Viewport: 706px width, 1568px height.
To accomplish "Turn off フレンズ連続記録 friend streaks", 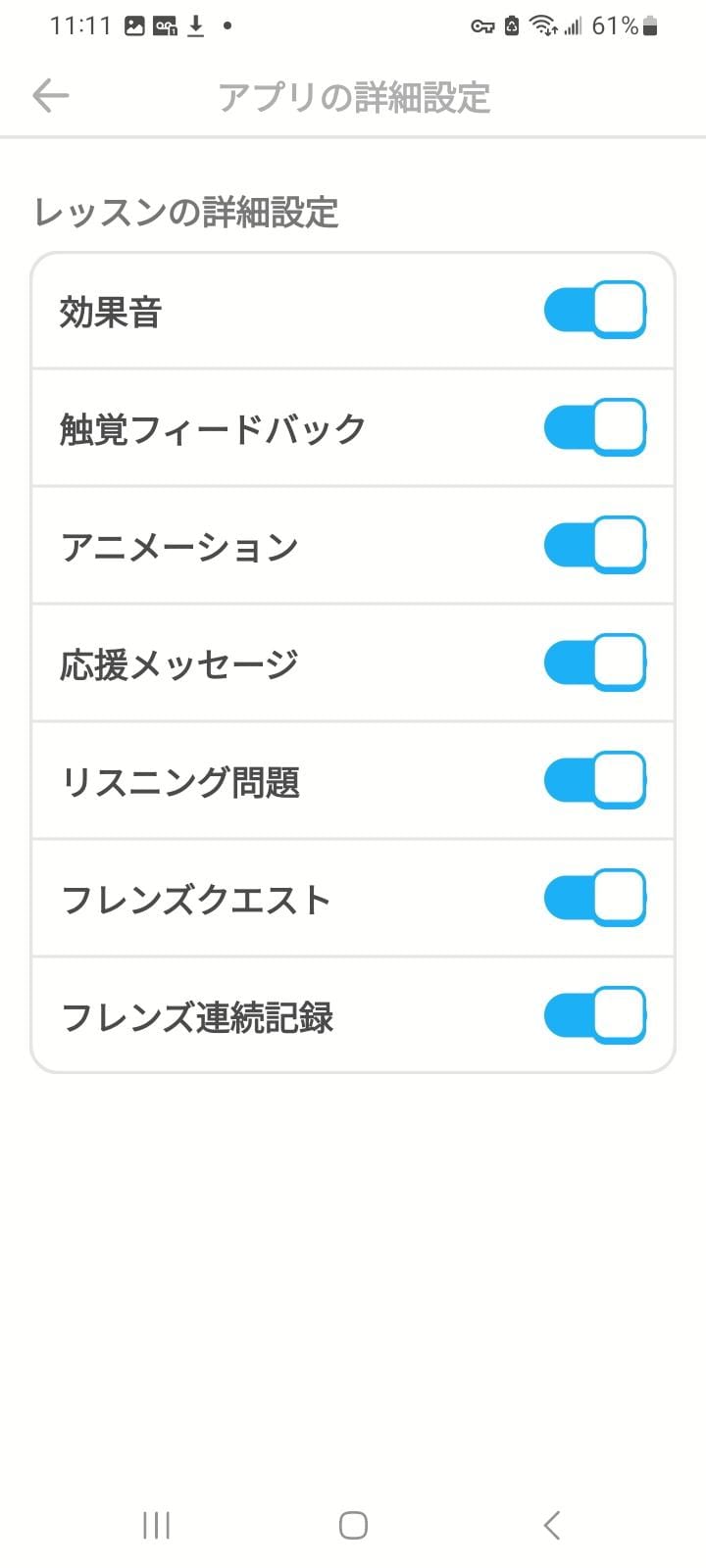I will point(594,1014).
